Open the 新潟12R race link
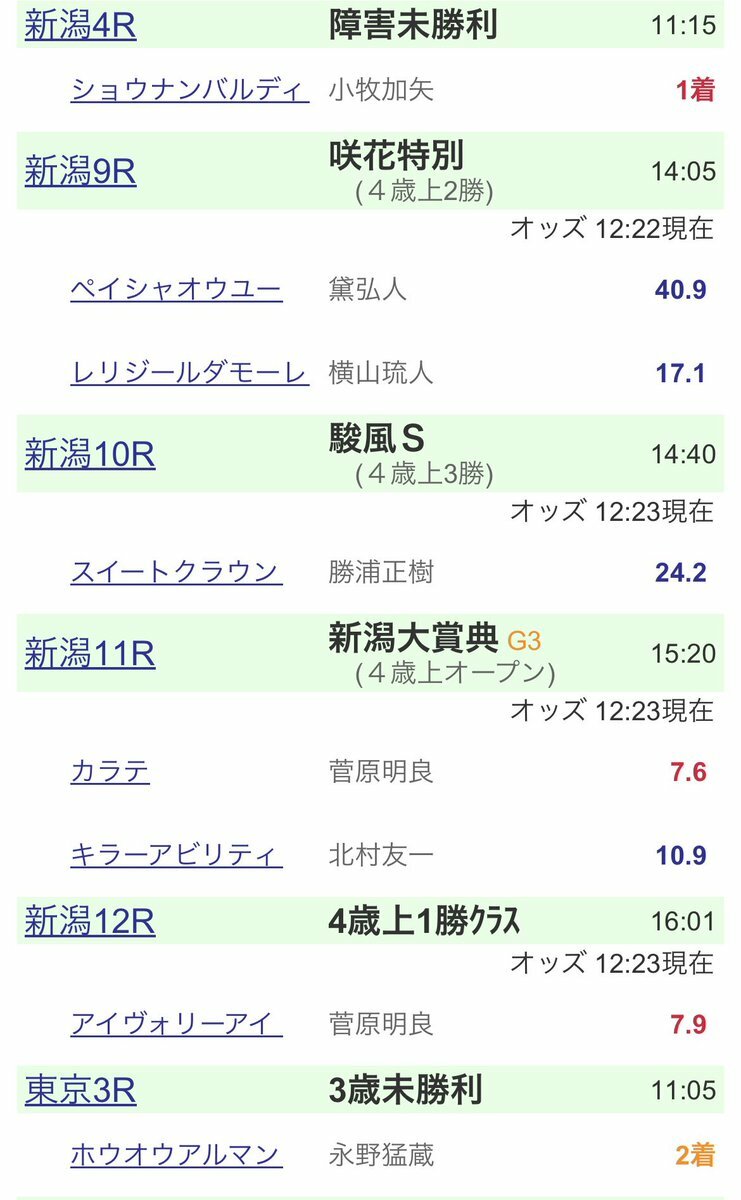The width and height of the screenshot is (741, 1200). point(90,921)
